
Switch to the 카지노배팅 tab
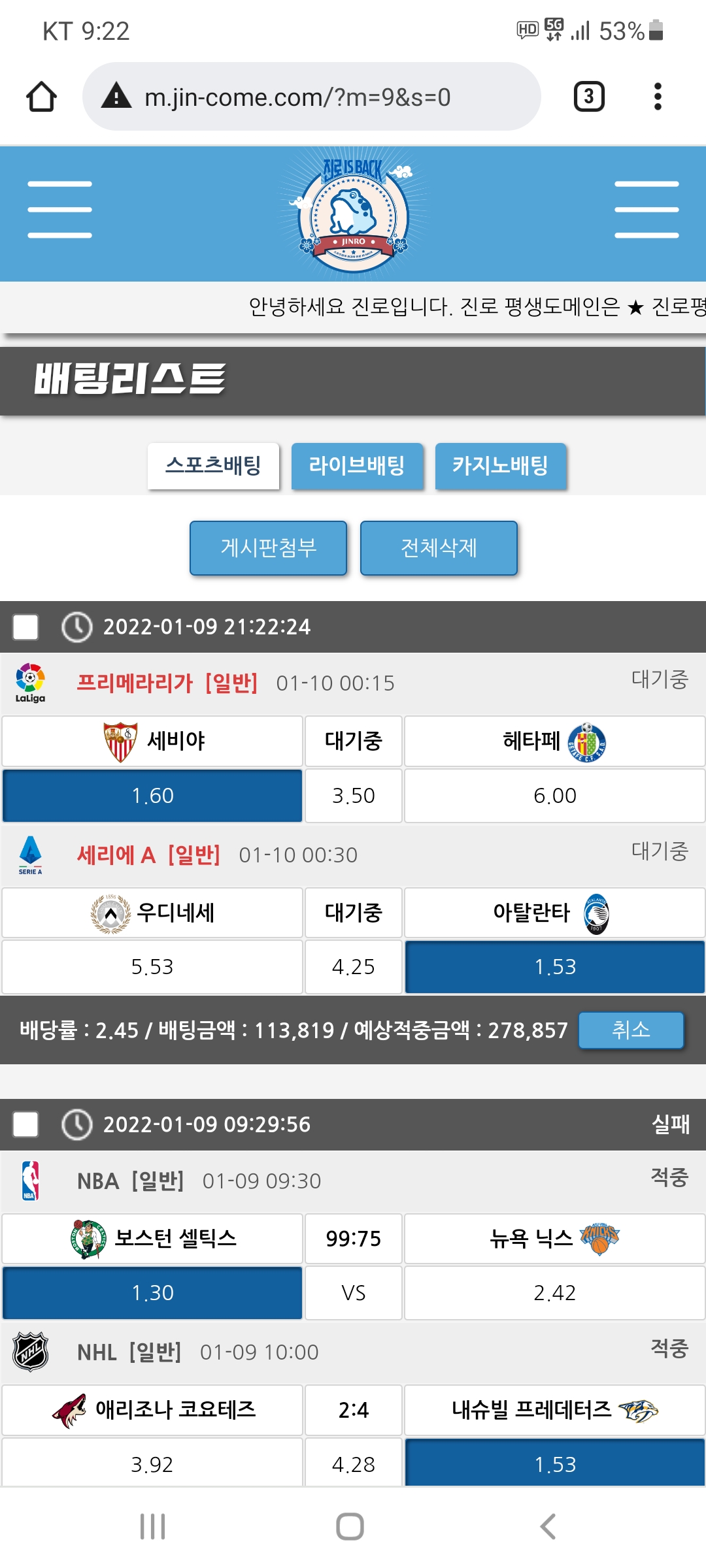tap(501, 466)
